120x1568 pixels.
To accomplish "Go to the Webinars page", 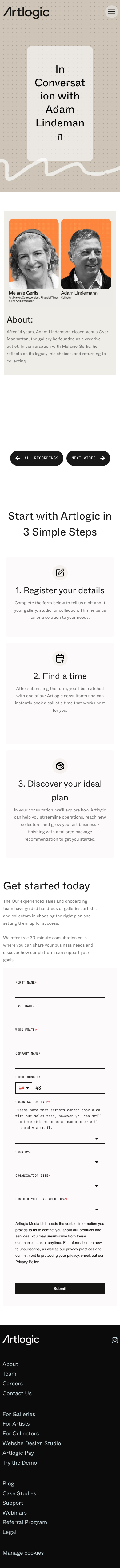I will pos(15,1513).
